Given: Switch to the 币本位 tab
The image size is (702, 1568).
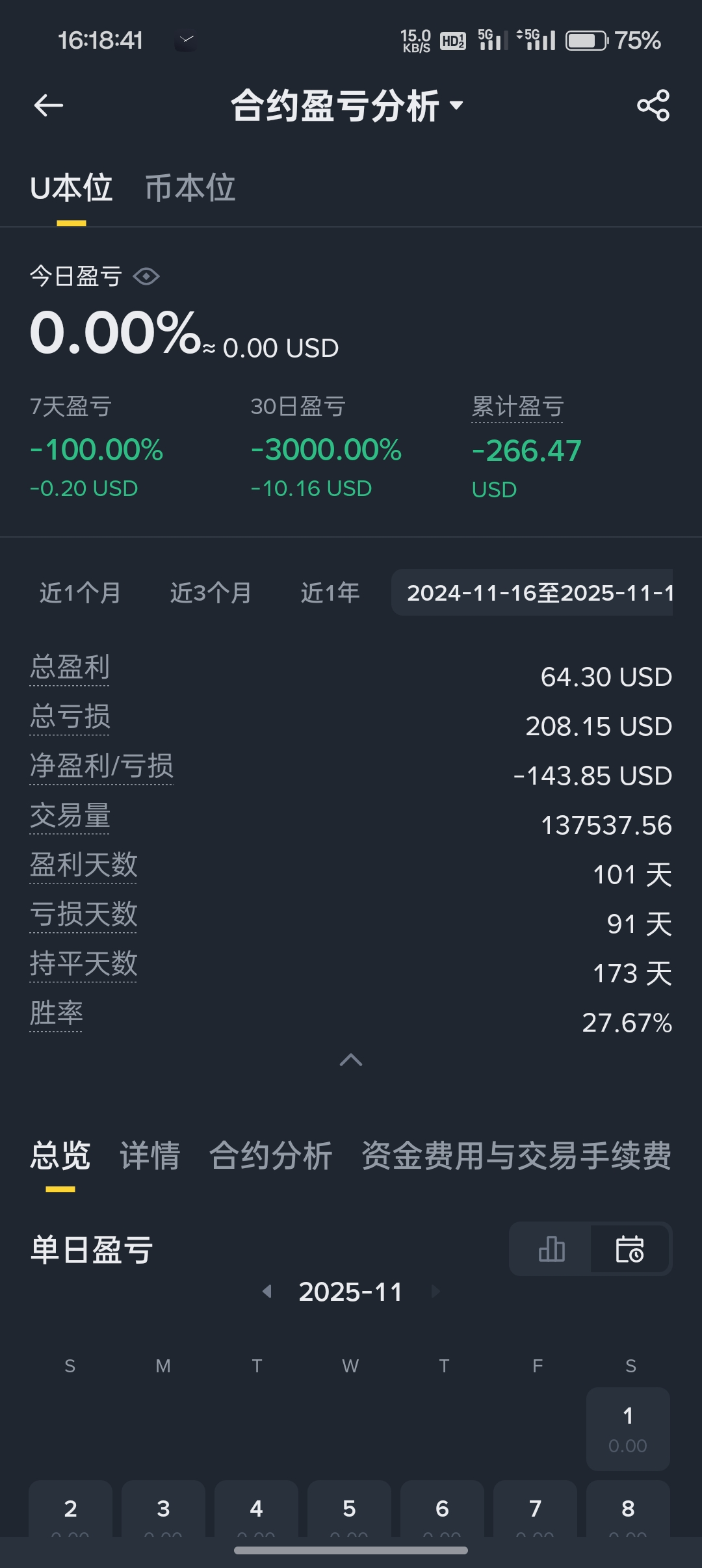Looking at the screenshot, I should tap(190, 189).
